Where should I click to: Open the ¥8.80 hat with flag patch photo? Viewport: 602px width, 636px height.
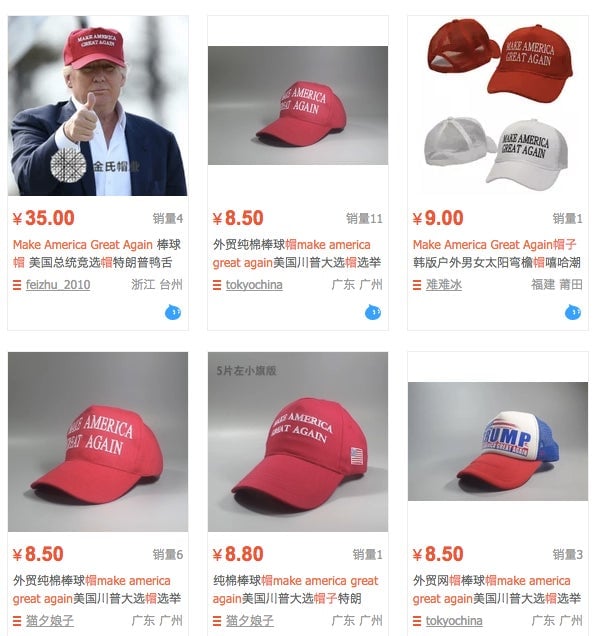[298, 442]
